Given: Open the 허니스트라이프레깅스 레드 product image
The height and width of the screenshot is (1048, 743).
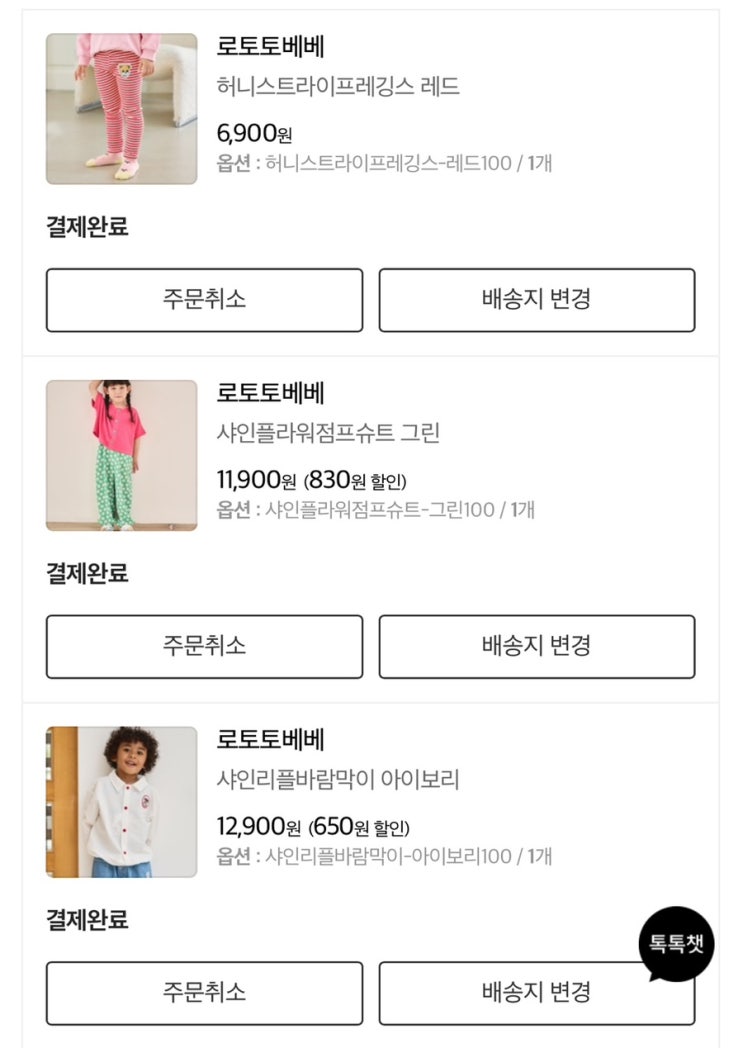Looking at the screenshot, I should (x=122, y=109).
